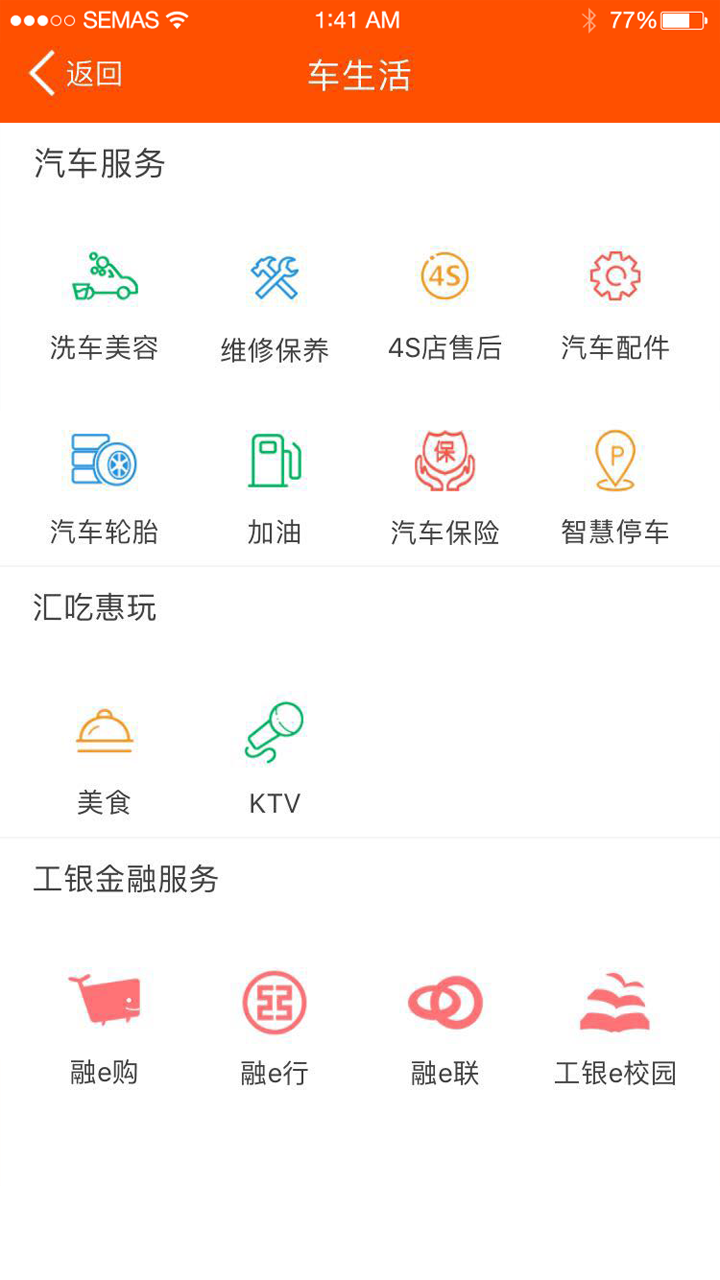Launch 智慧停车 smart parking
The width and height of the screenshot is (720, 1280).
coord(615,487)
